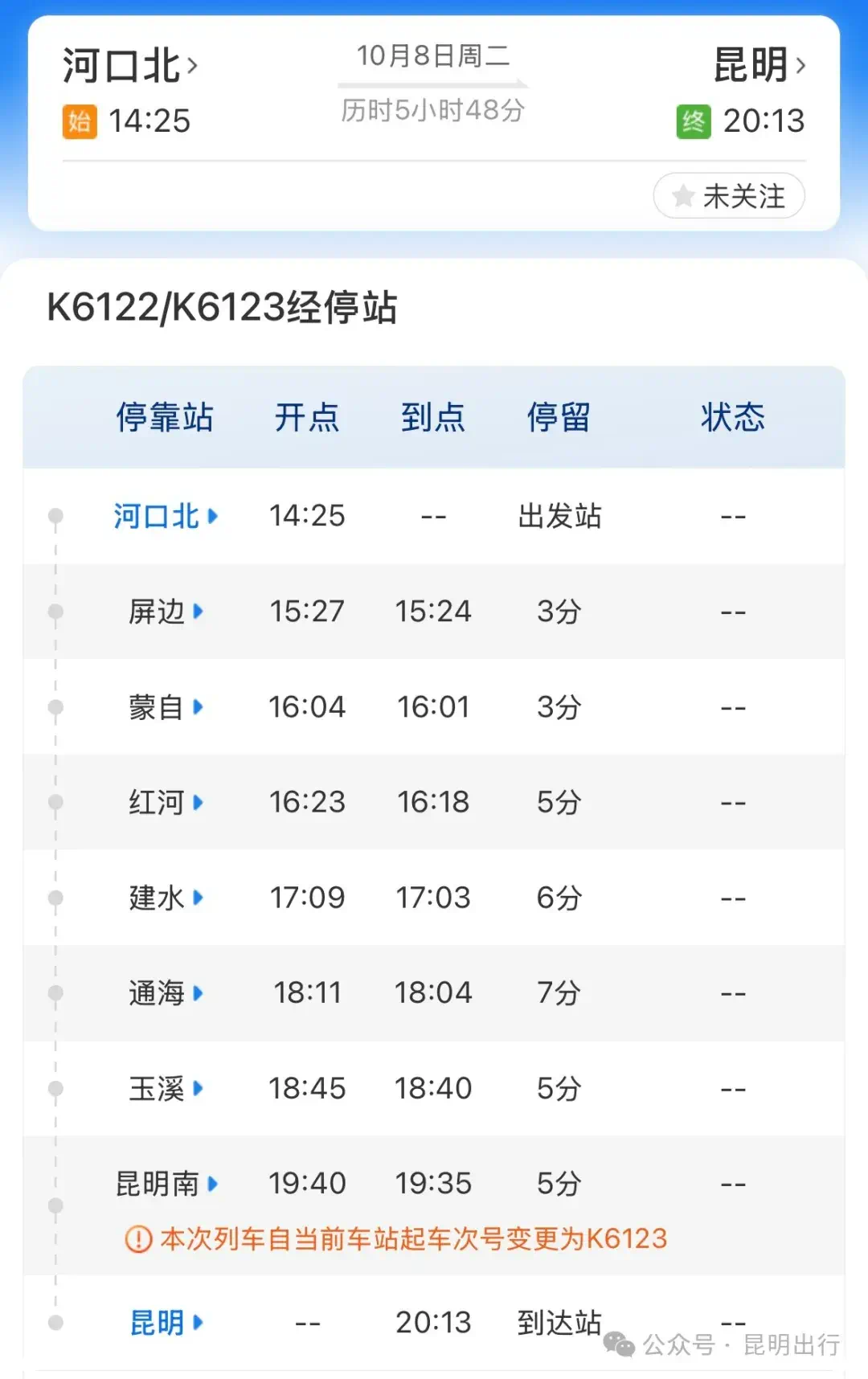Expand details for 蒙自 station
This screenshot has width=868, height=1379.
pyautogui.click(x=161, y=707)
